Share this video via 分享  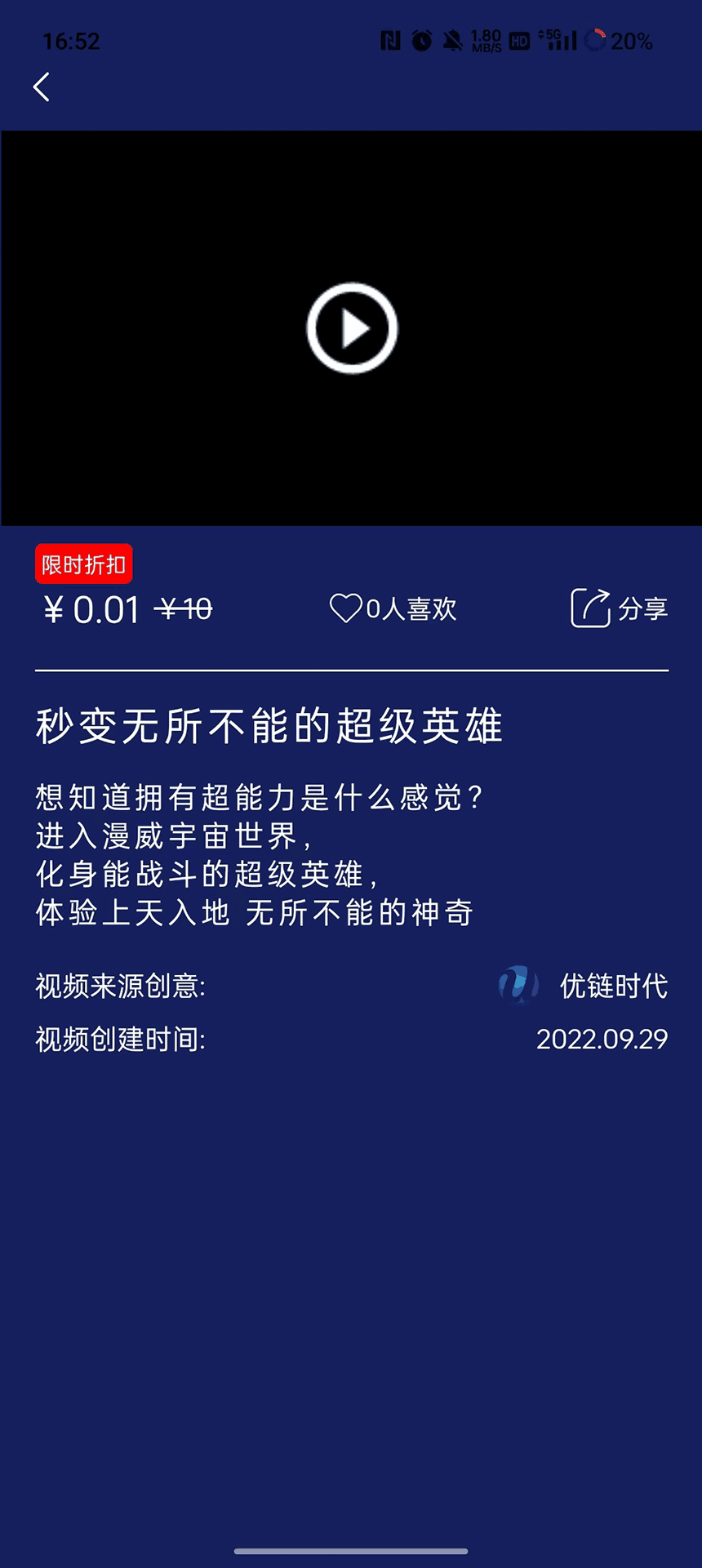tap(619, 608)
